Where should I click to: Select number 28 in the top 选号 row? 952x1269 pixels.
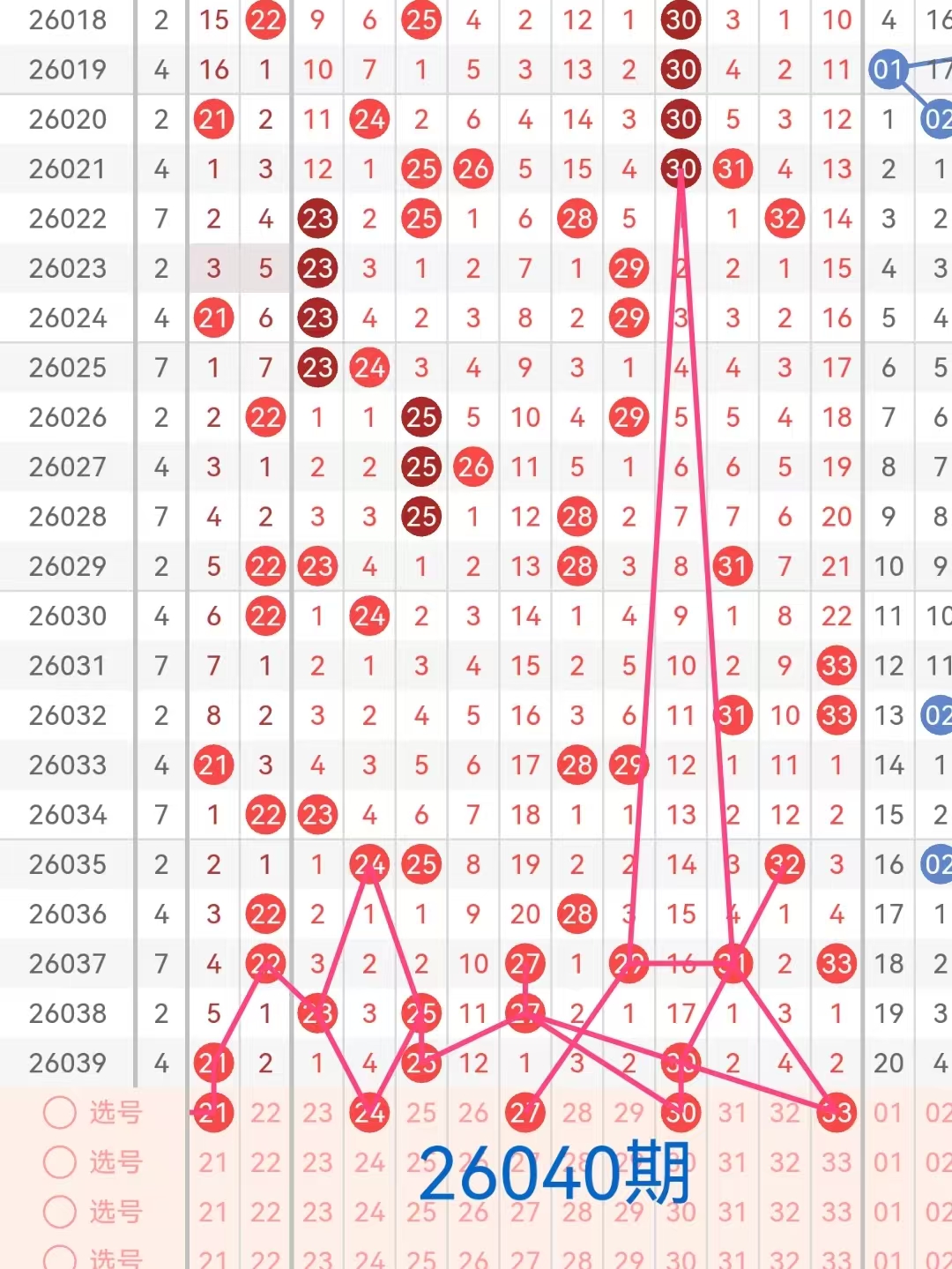(x=577, y=1113)
